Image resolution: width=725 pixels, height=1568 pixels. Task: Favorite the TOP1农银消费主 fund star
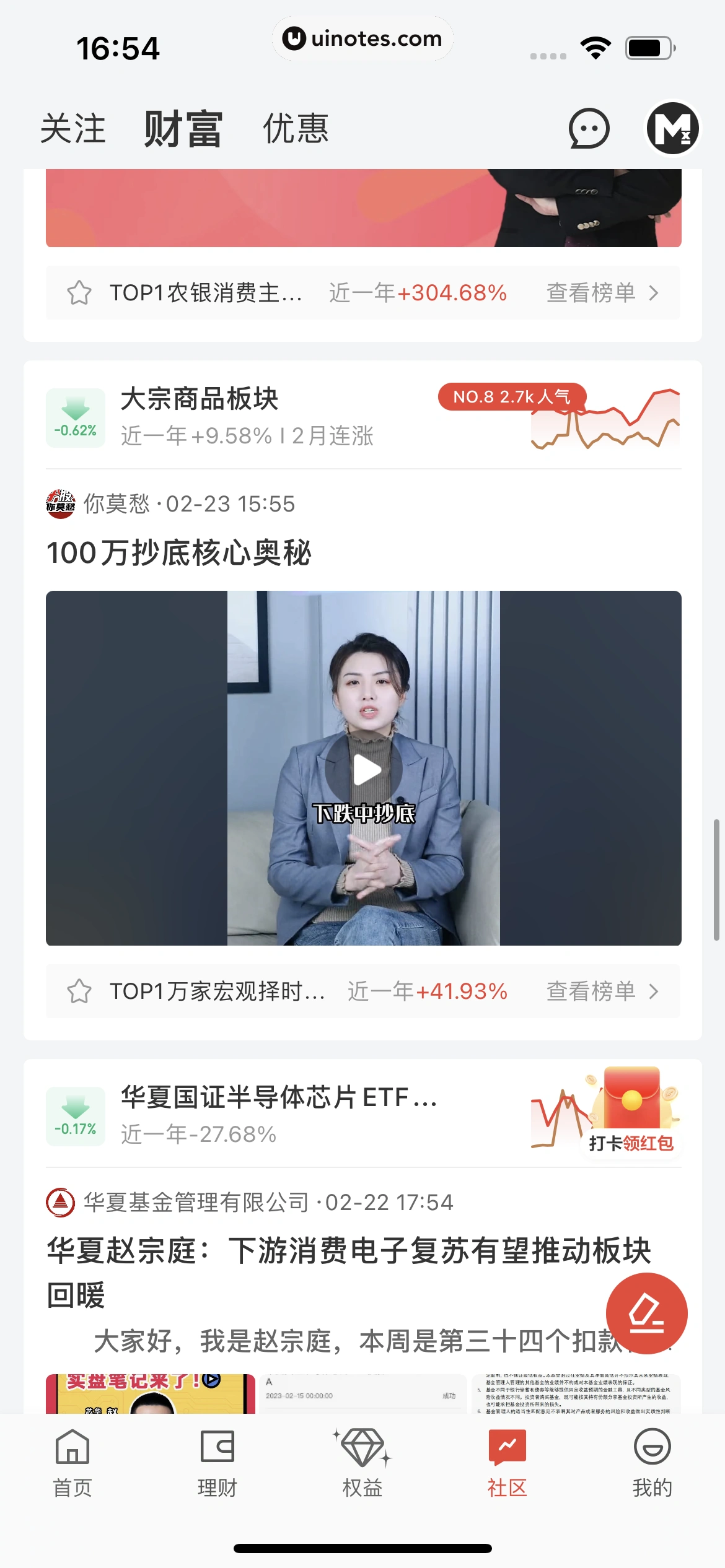pyautogui.click(x=79, y=293)
